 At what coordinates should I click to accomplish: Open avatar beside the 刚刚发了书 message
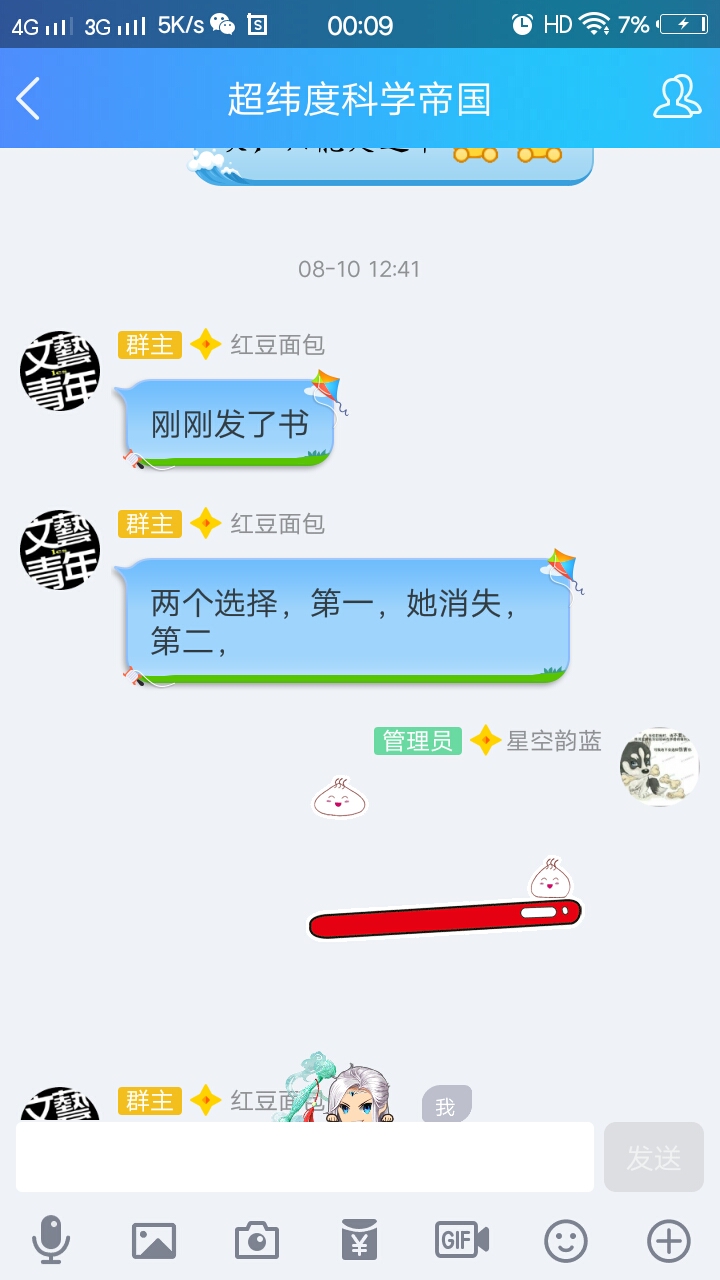(60, 371)
